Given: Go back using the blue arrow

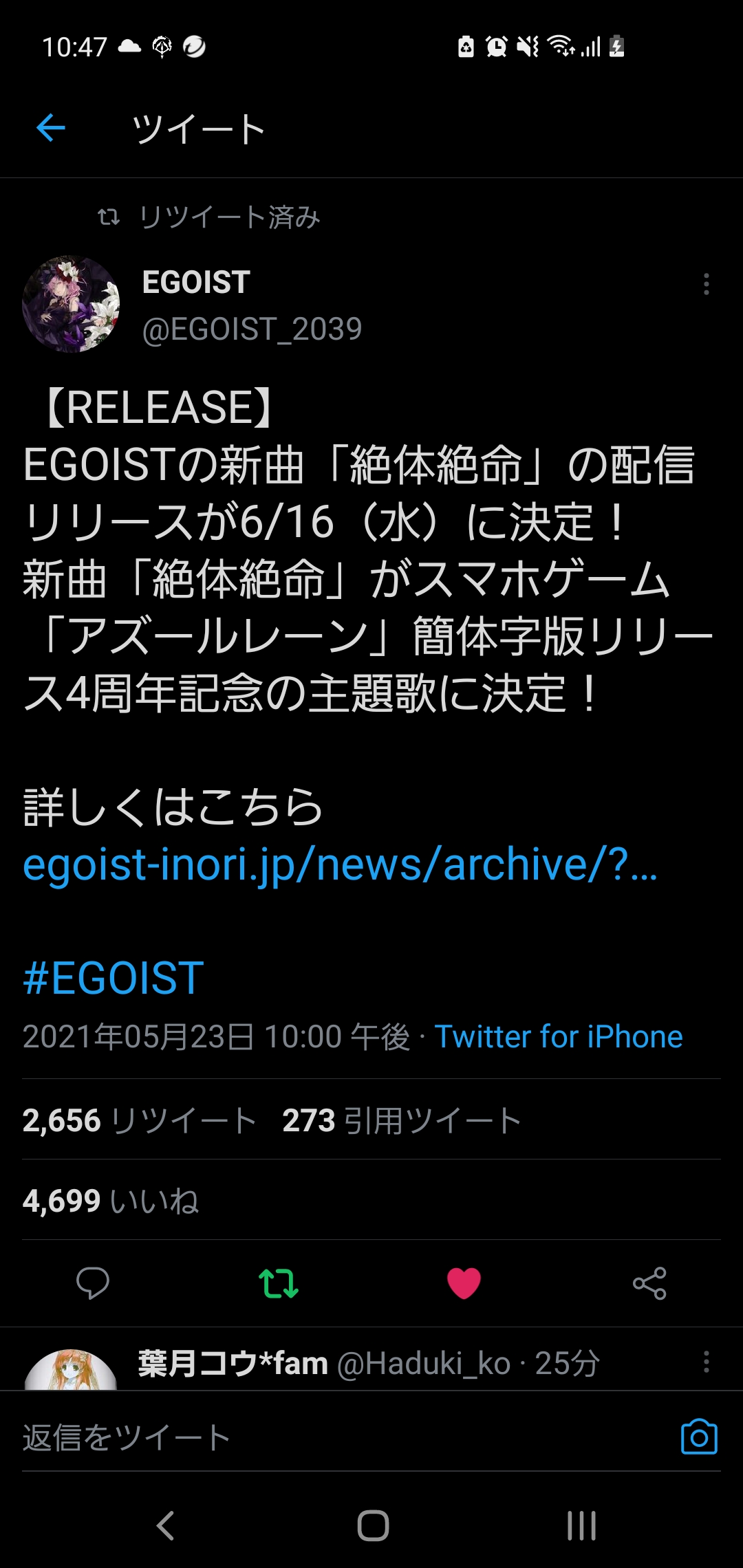Looking at the screenshot, I should [51, 128].
